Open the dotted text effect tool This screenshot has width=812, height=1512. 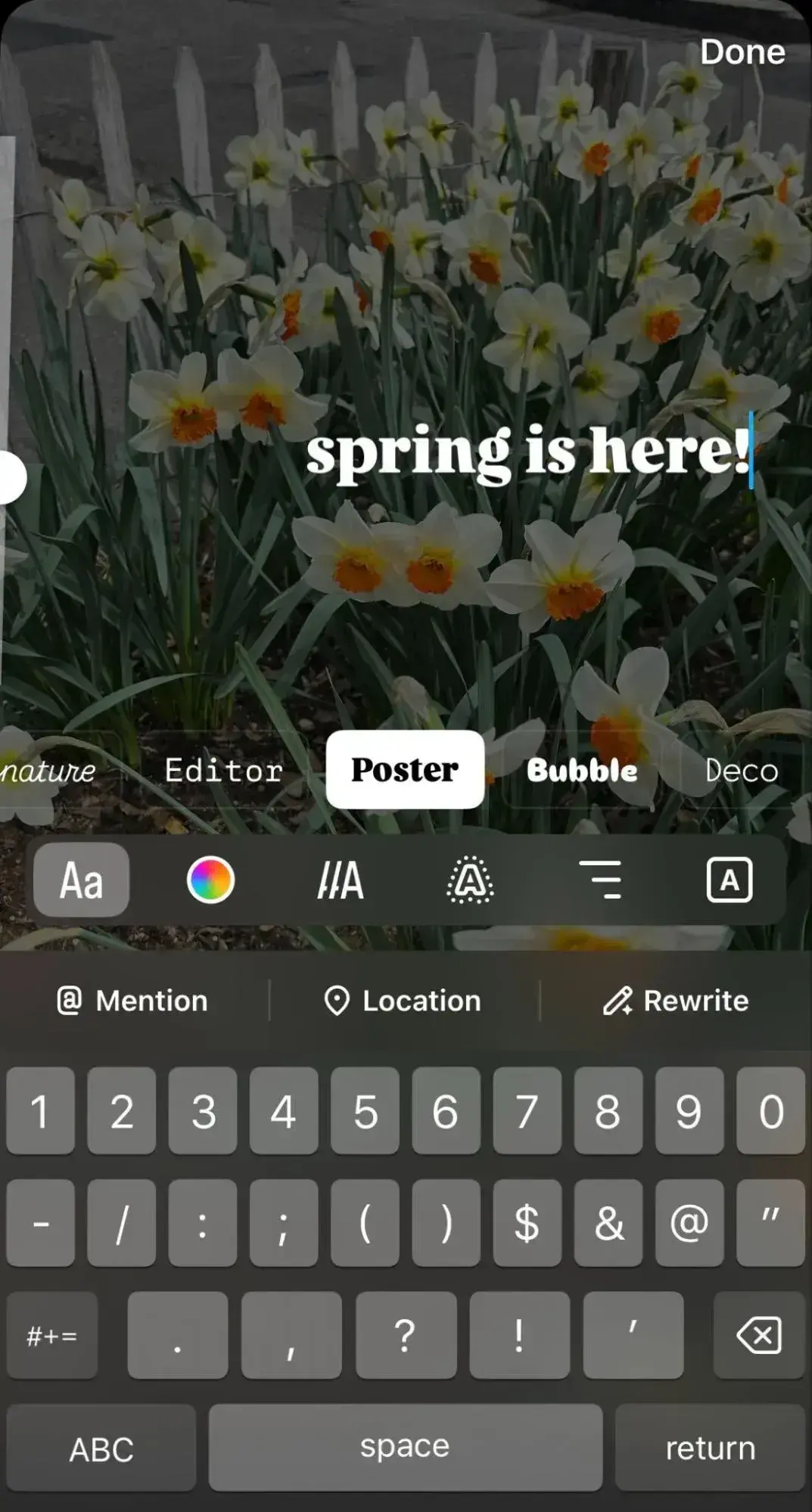click(x=470, y=880)
